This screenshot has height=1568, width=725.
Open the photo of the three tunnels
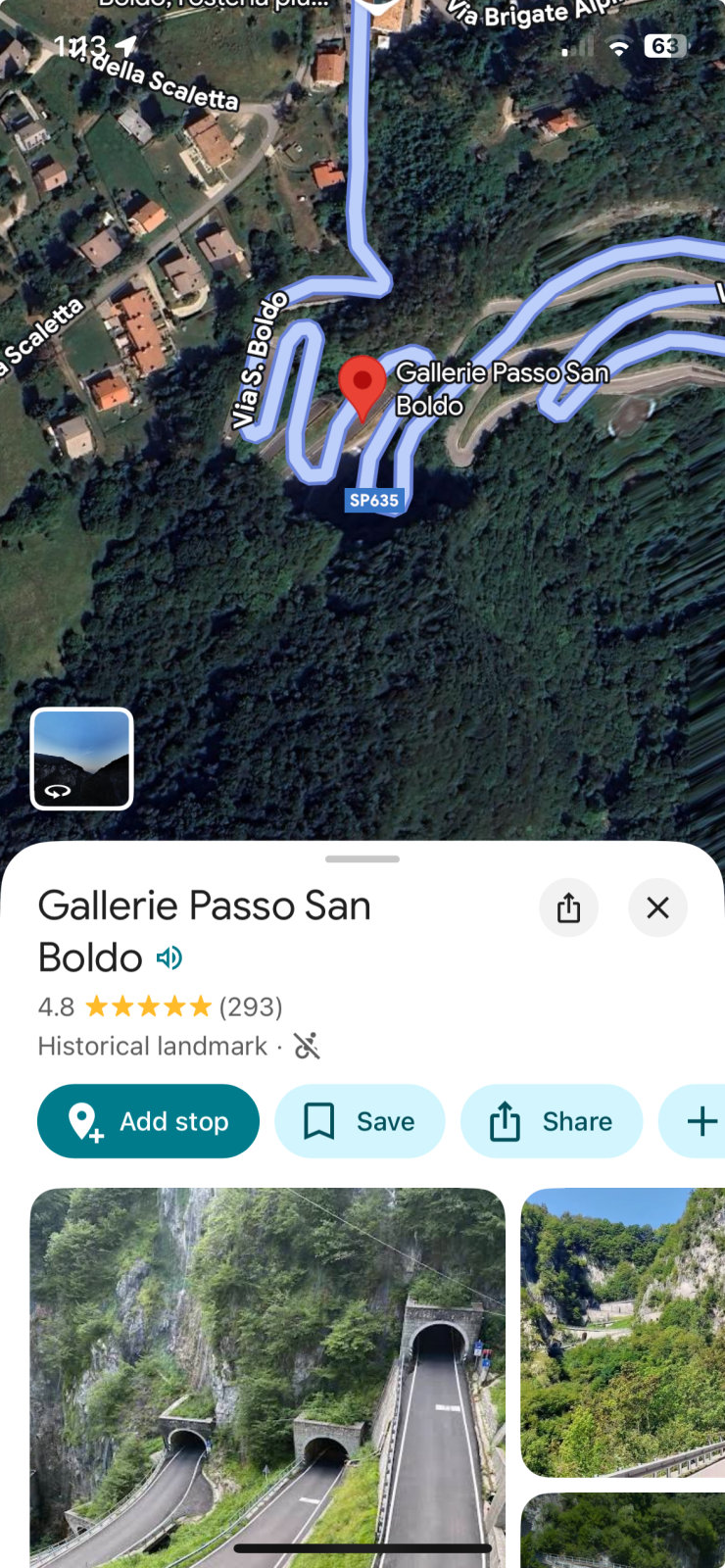(267, 1372)
